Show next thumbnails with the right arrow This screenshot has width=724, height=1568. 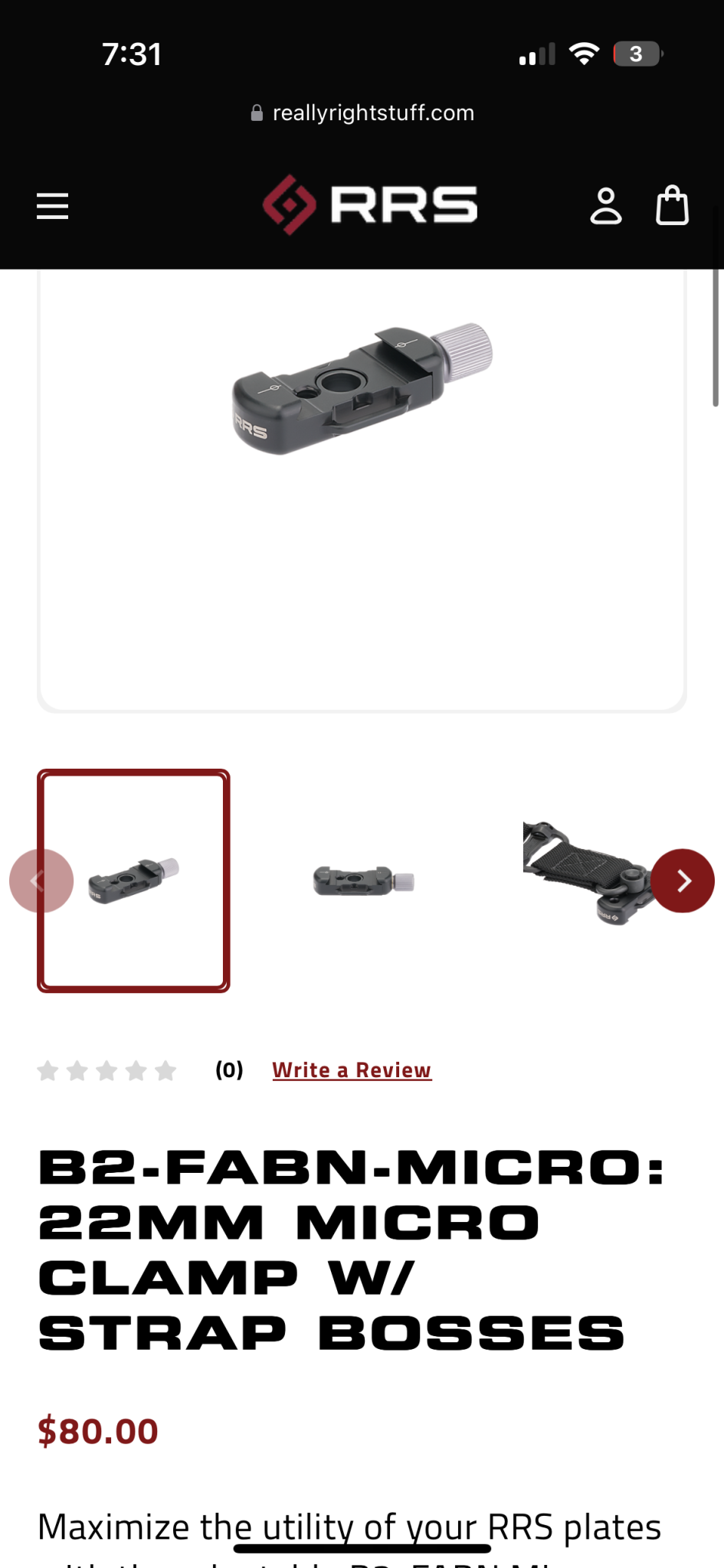(x=683, y=880)
